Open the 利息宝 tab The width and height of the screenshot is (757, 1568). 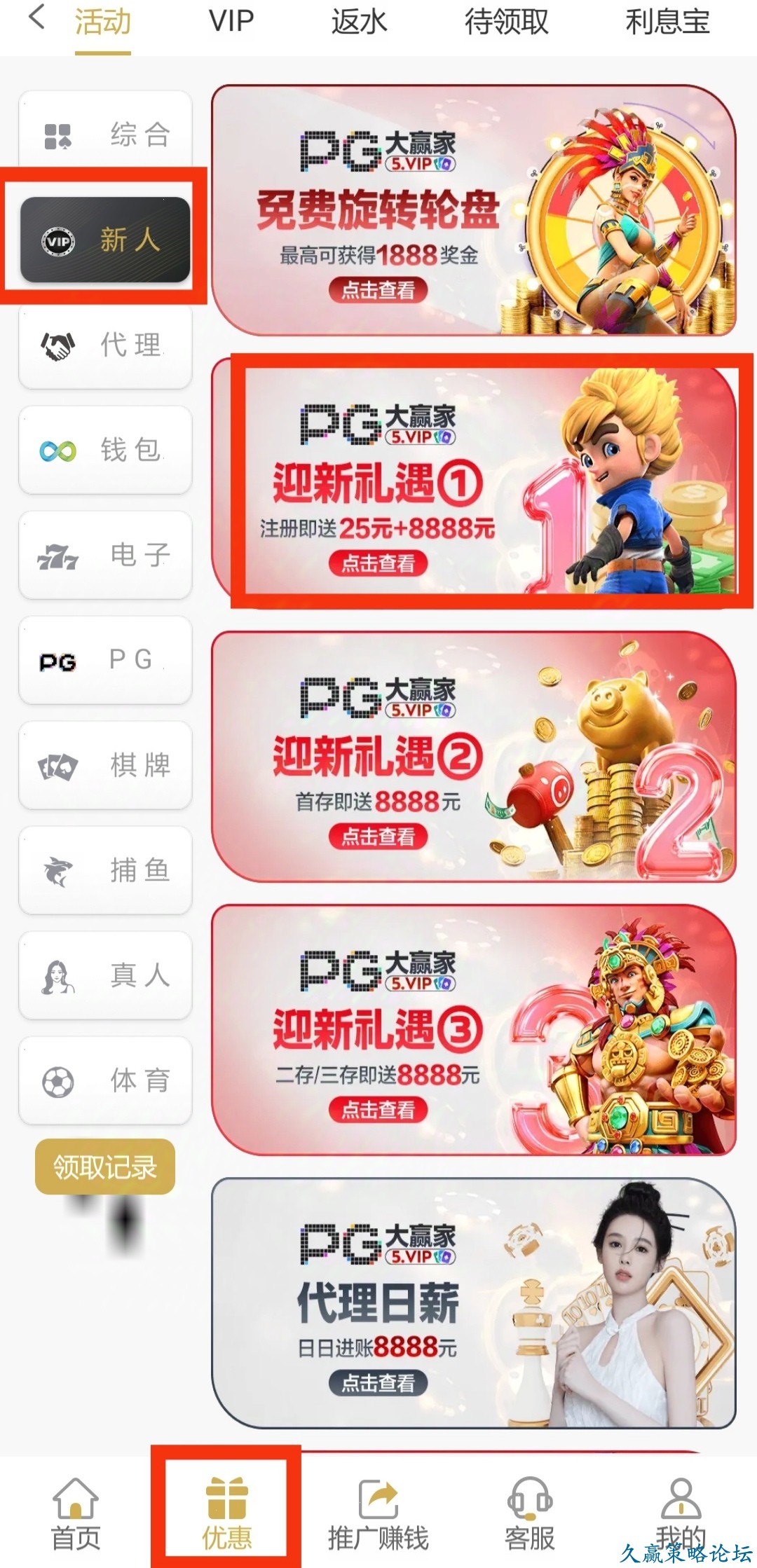[667, 22]
